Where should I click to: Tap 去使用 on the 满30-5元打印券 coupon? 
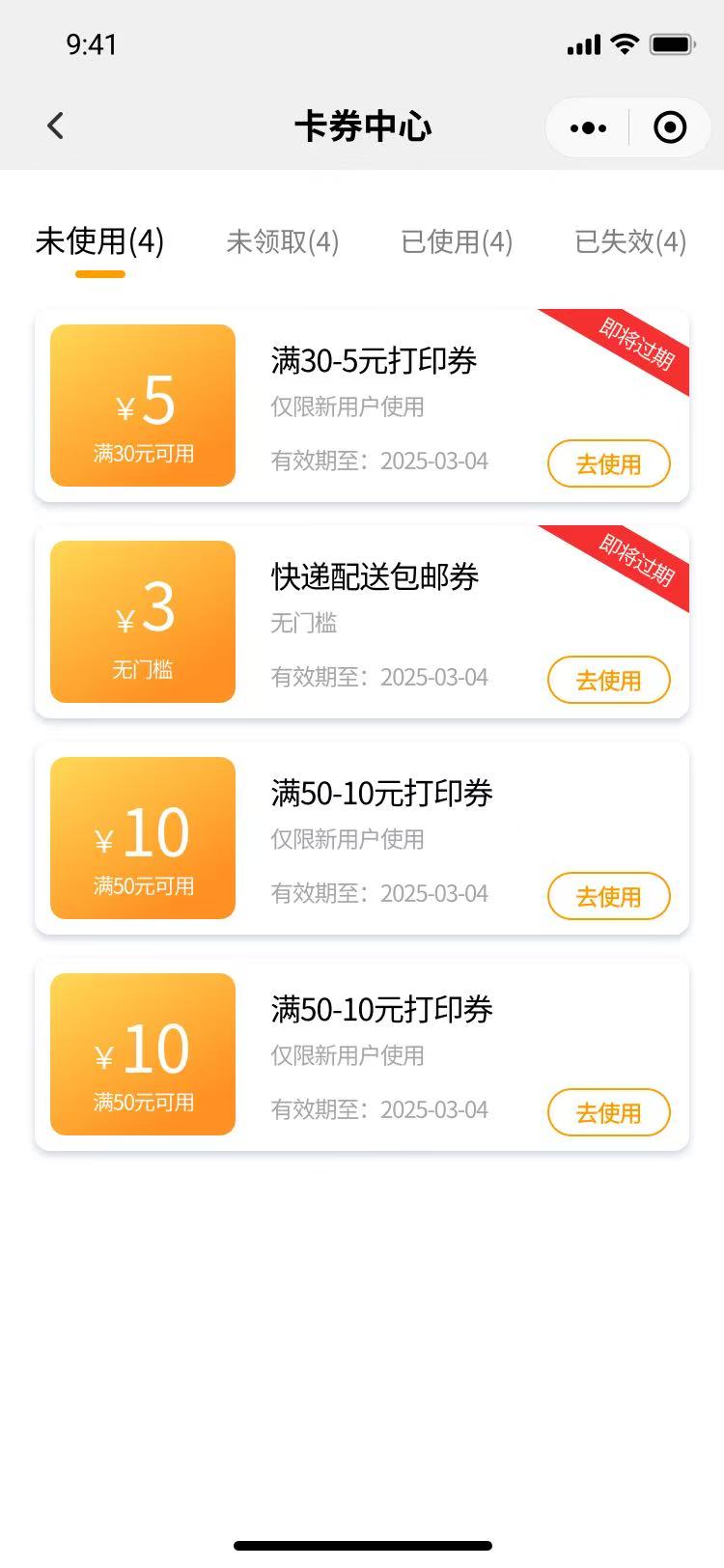point(608,464)
